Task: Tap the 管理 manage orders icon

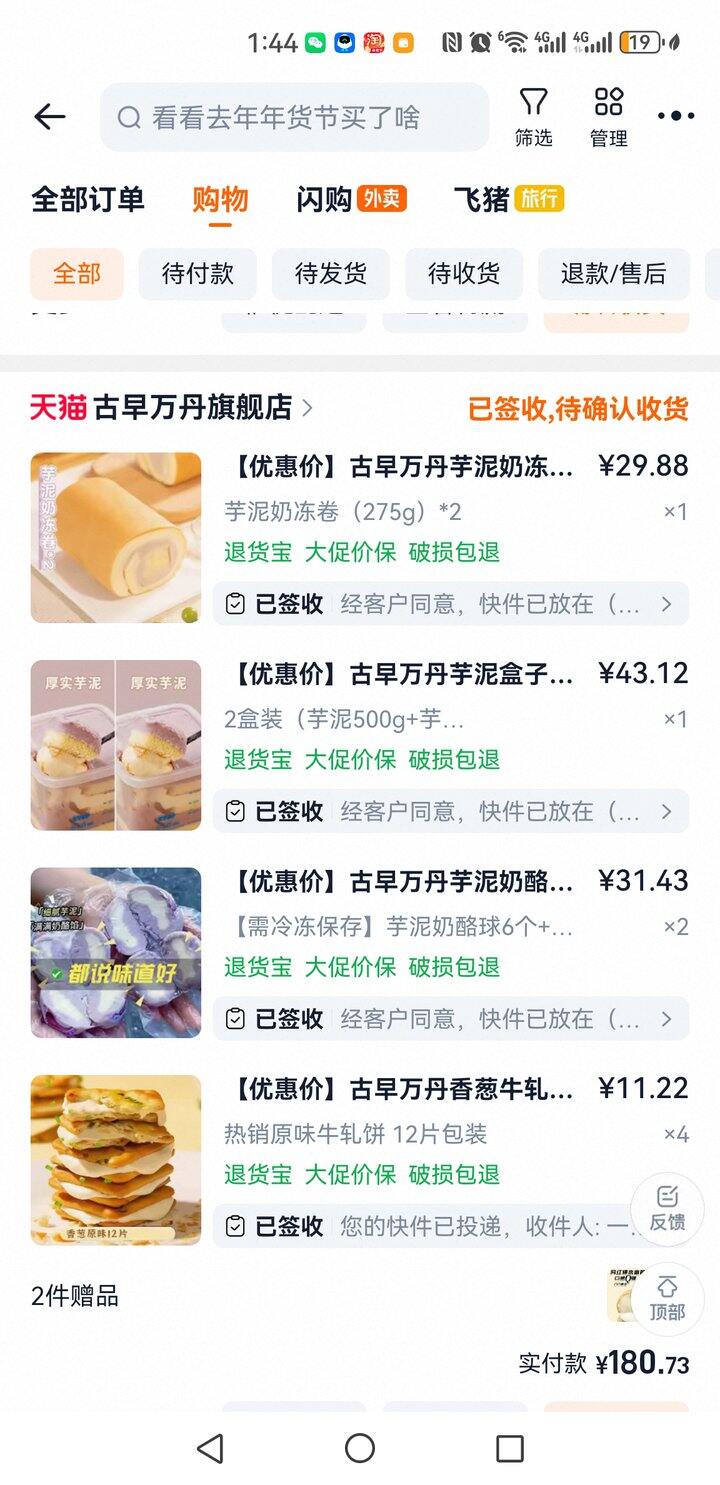Action: pyautogui.click(x=607, y=115)
